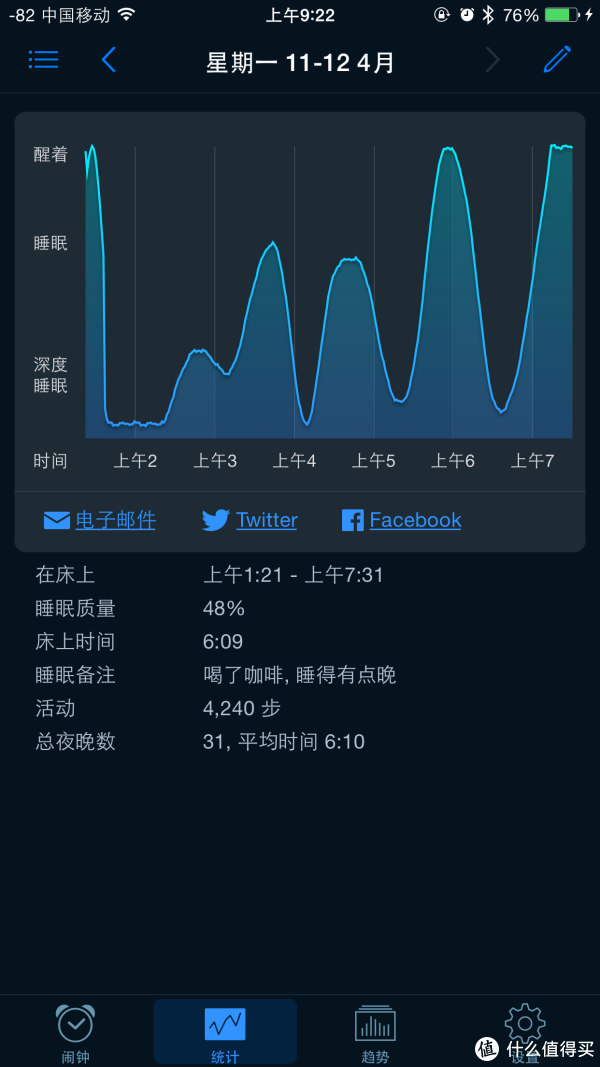600x1067 pixels.
Task: Share the sleep graph on Facebook
Action: tap(401, 521)
